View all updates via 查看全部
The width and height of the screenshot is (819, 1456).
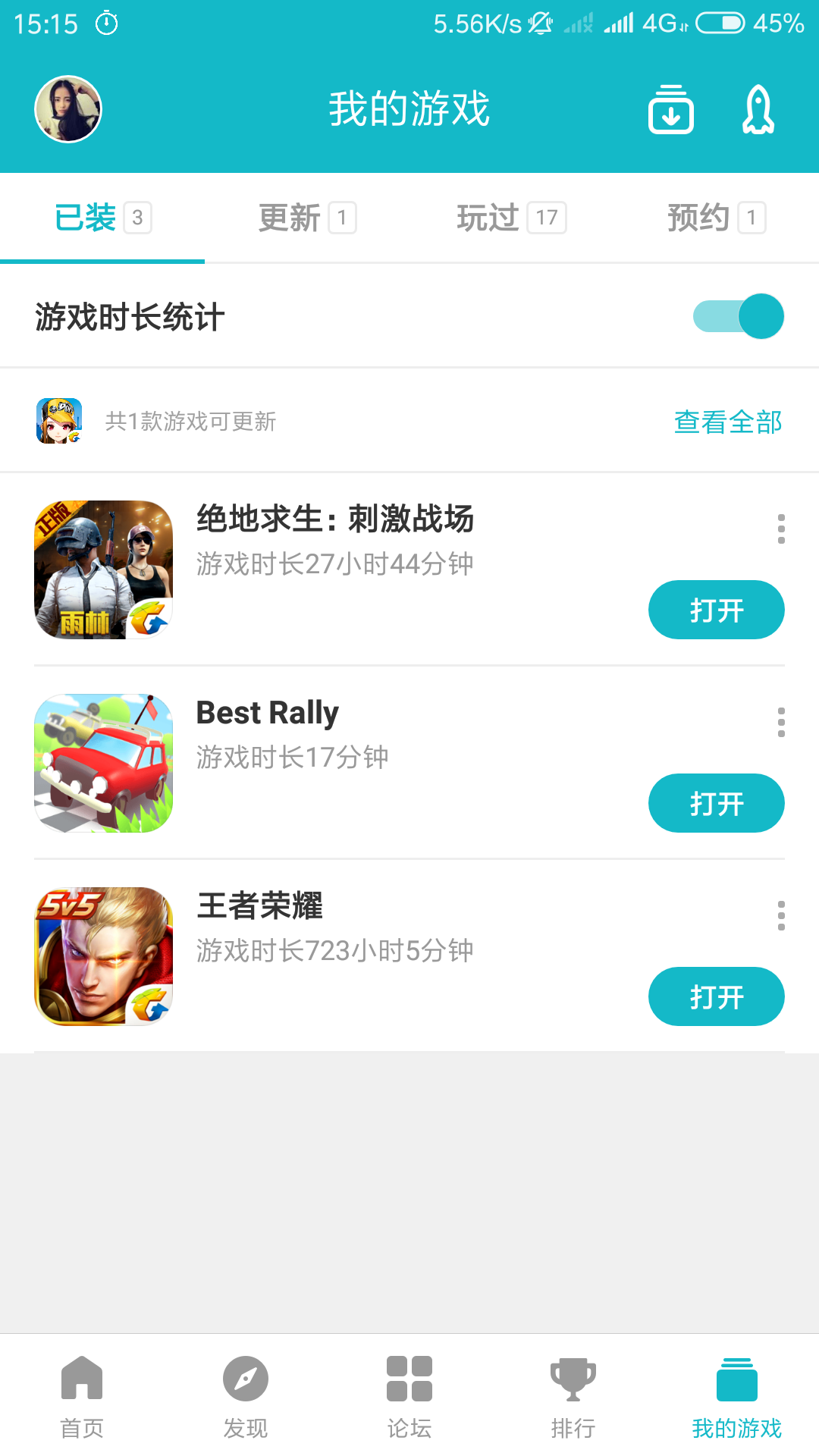coord(727,422)
